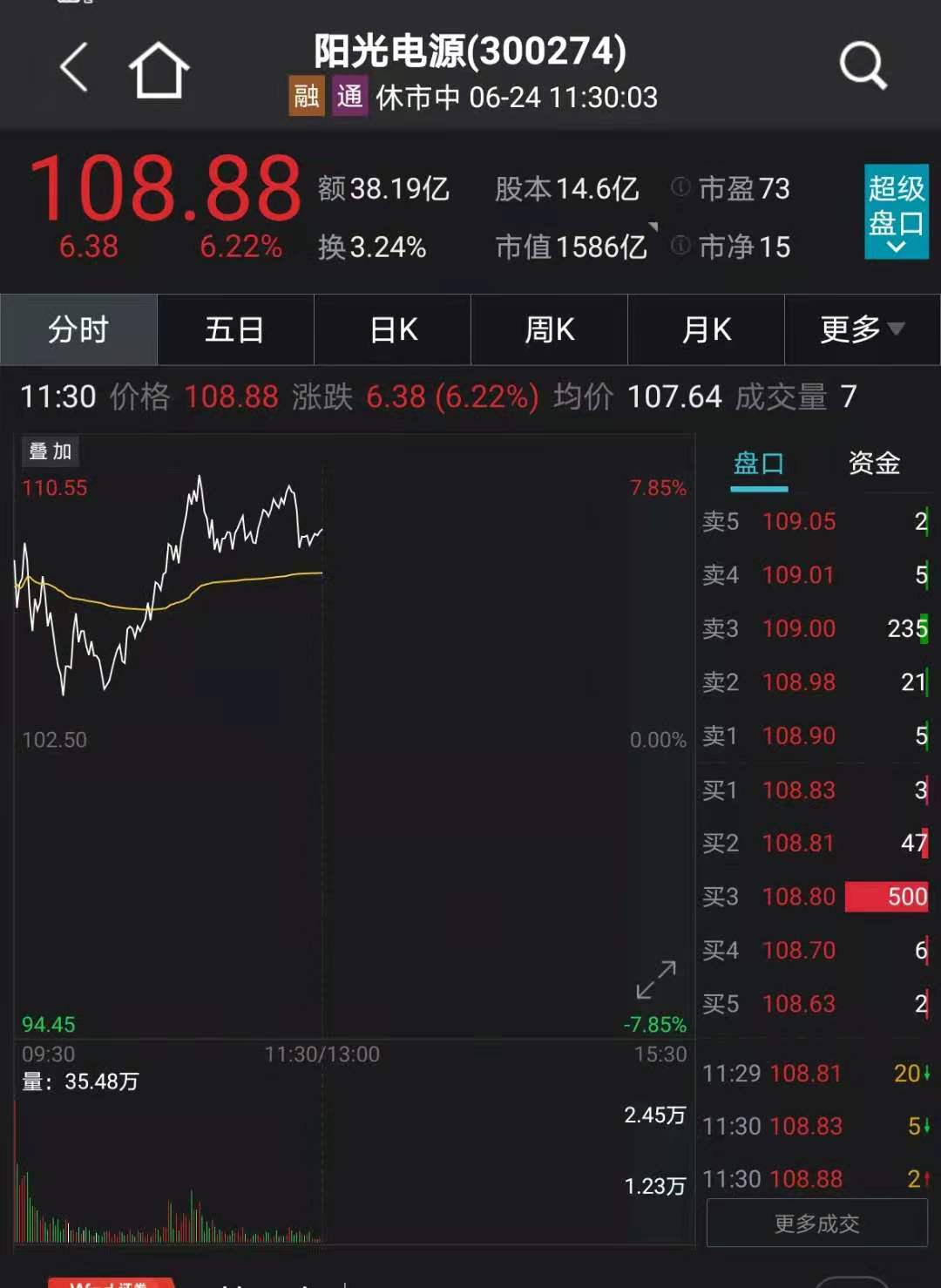Tap the 叠加 overlay button
This screenshot has height=1288, width=941.
point(51,451)
